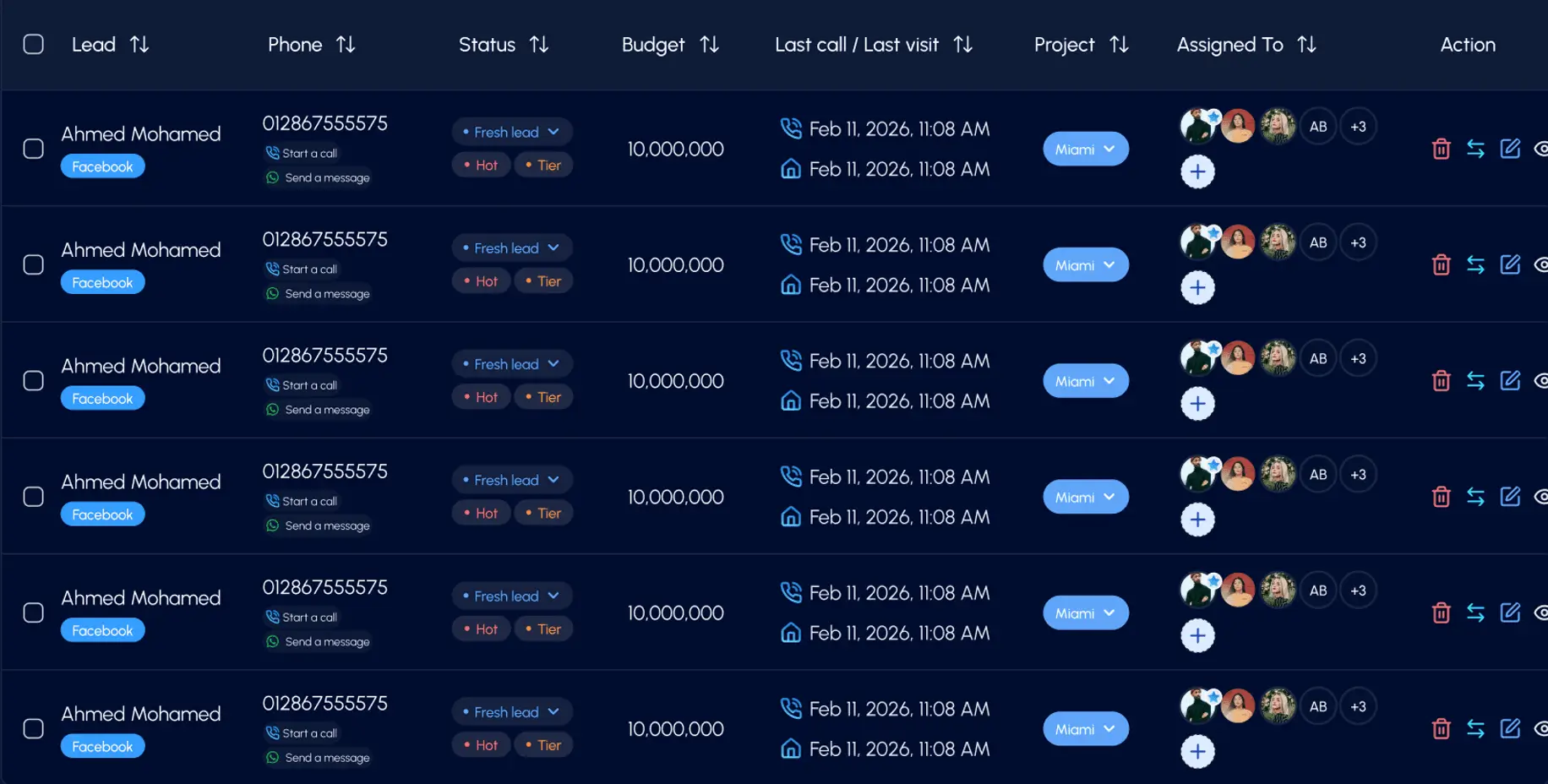The width and height of the screenshot is (1548, 784).
Task: Sort the table by Phone
Action: tap(346, 45)
